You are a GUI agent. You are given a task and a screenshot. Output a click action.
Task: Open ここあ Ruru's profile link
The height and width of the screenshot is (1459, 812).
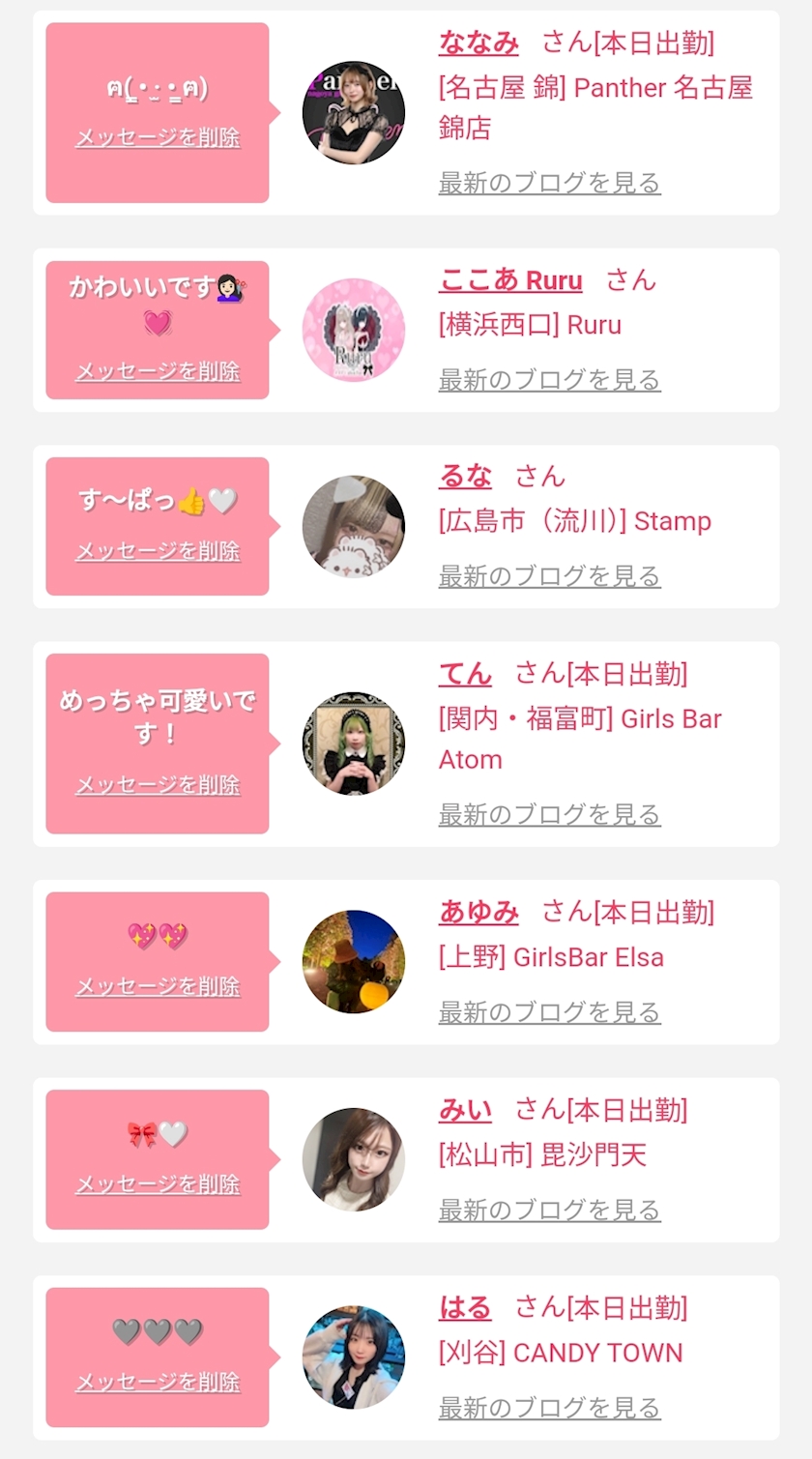(510, 280)
